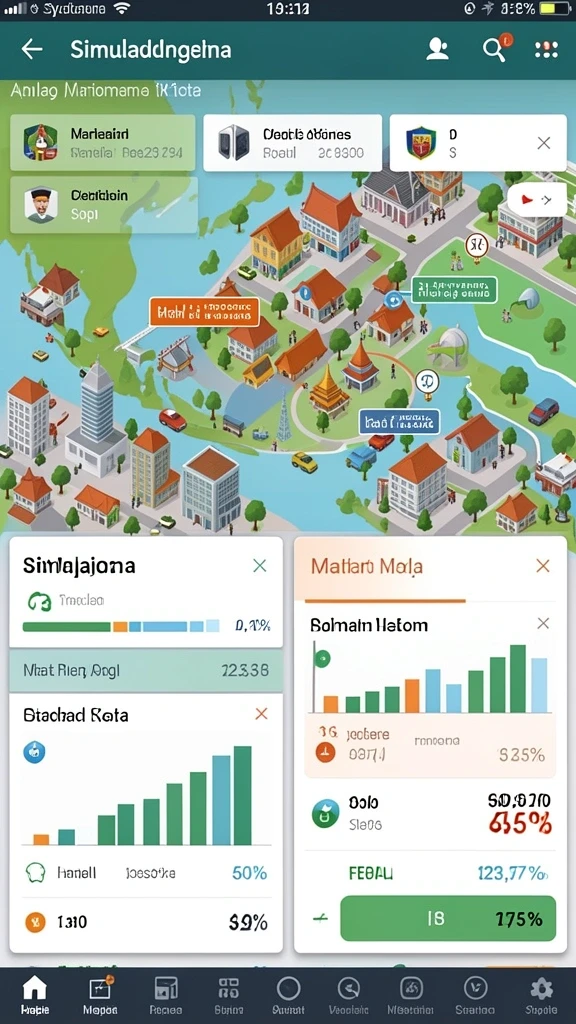Select the green-outlined label on the map
This screenshot has width=576, height=1024.
455,289
